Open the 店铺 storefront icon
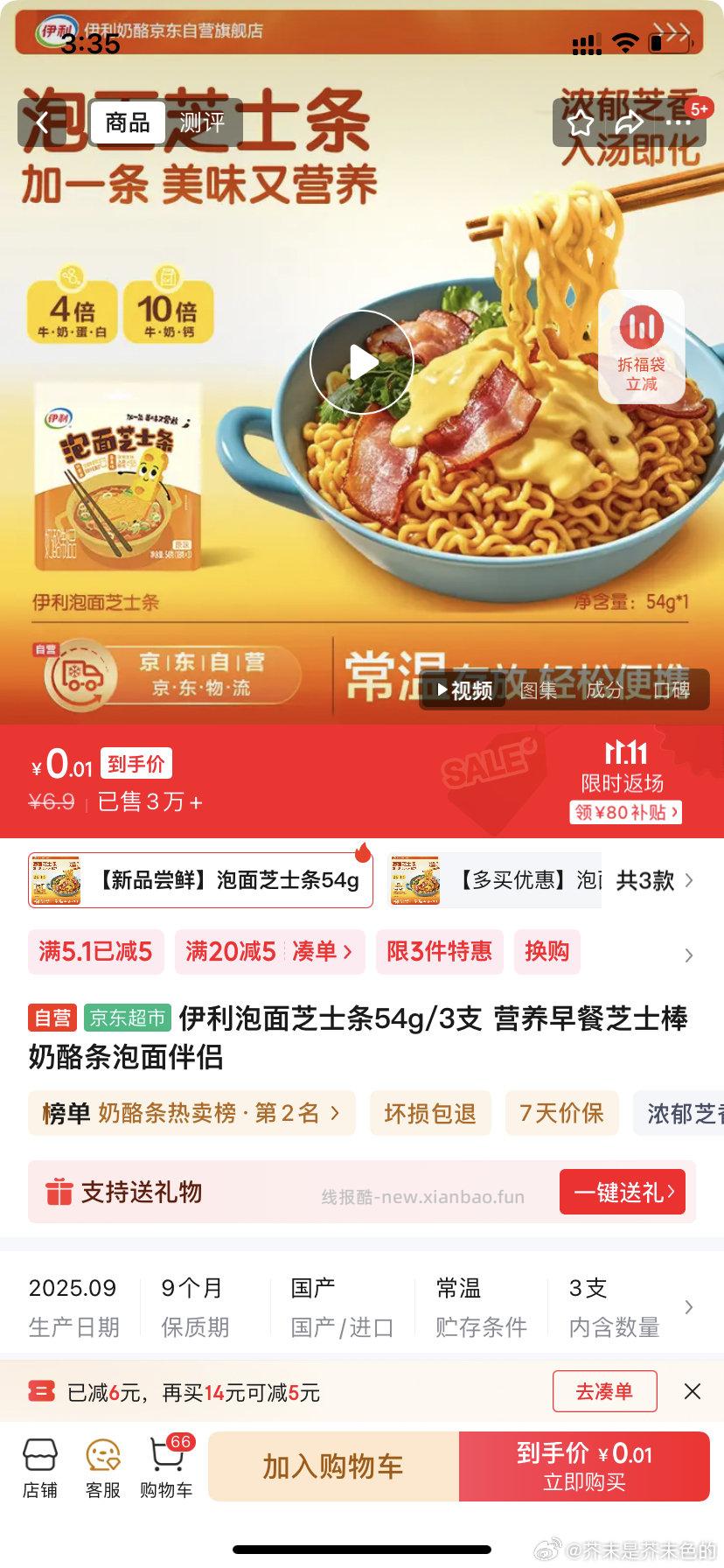The width and height of the screenshot is (724, 1568). tap(41, 1466)
